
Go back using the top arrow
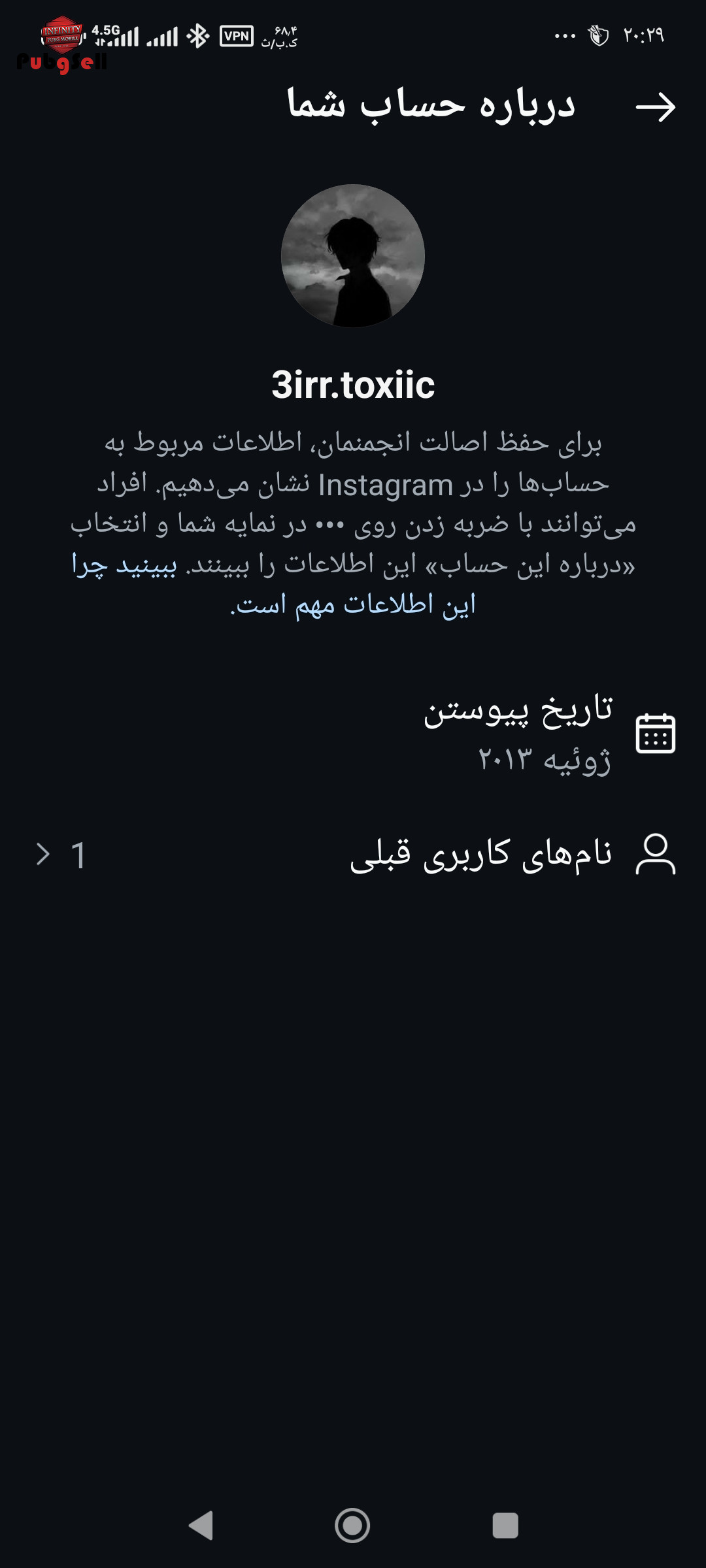point(656,107)
